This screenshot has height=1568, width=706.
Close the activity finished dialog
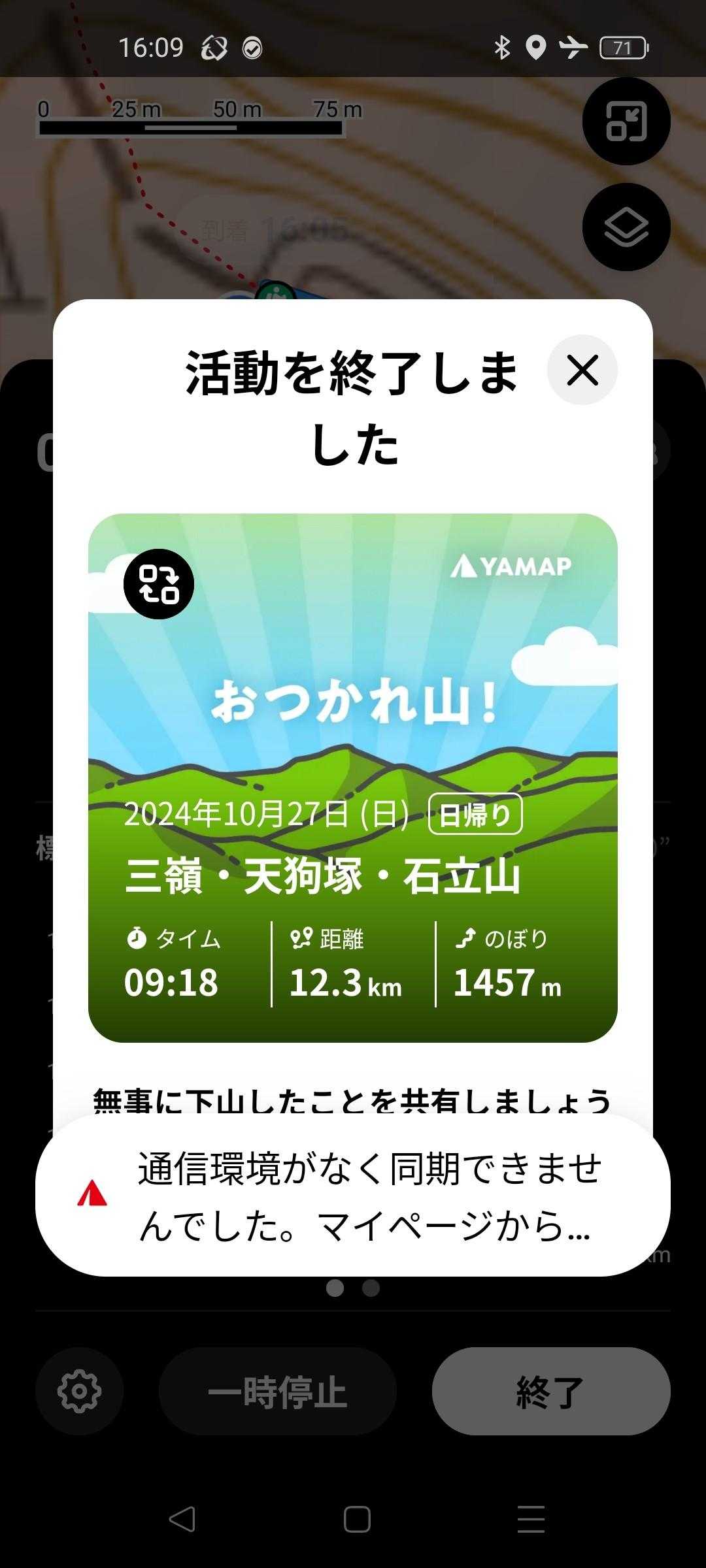pyautogui.click(x=582, y=370)
